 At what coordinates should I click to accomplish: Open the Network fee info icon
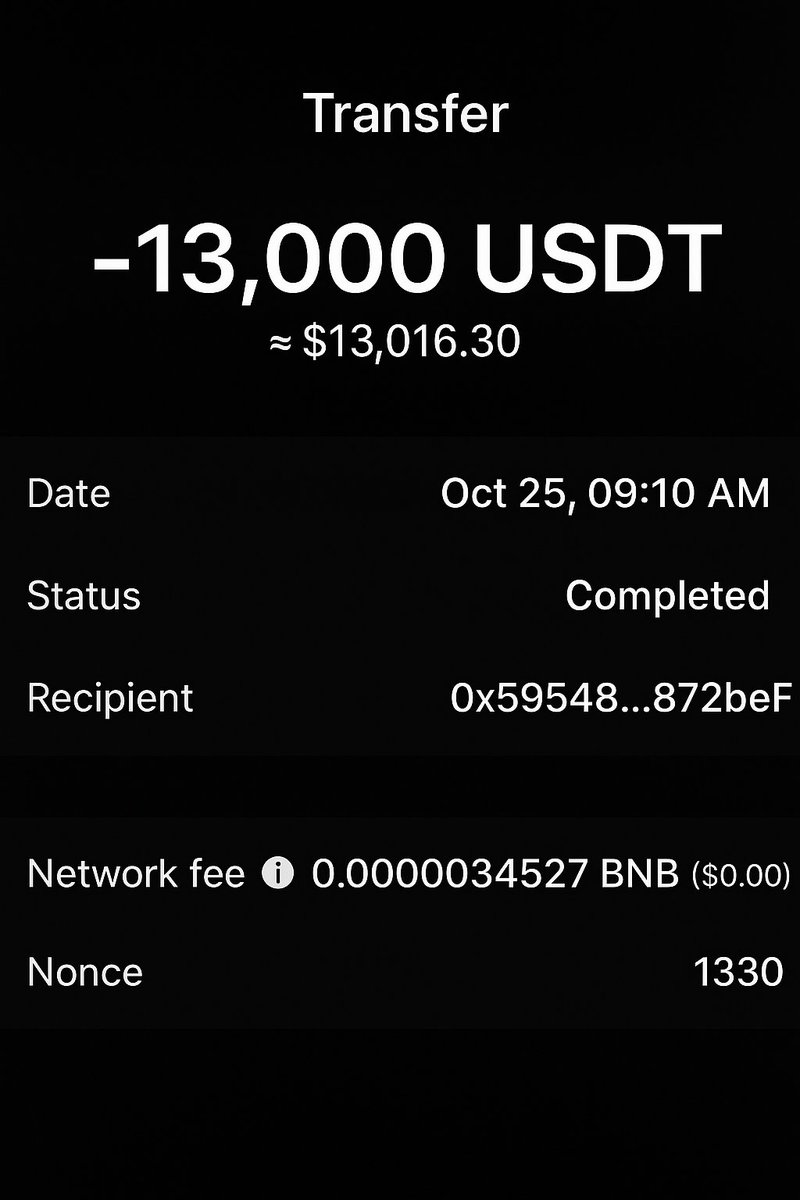click(278, 874)
